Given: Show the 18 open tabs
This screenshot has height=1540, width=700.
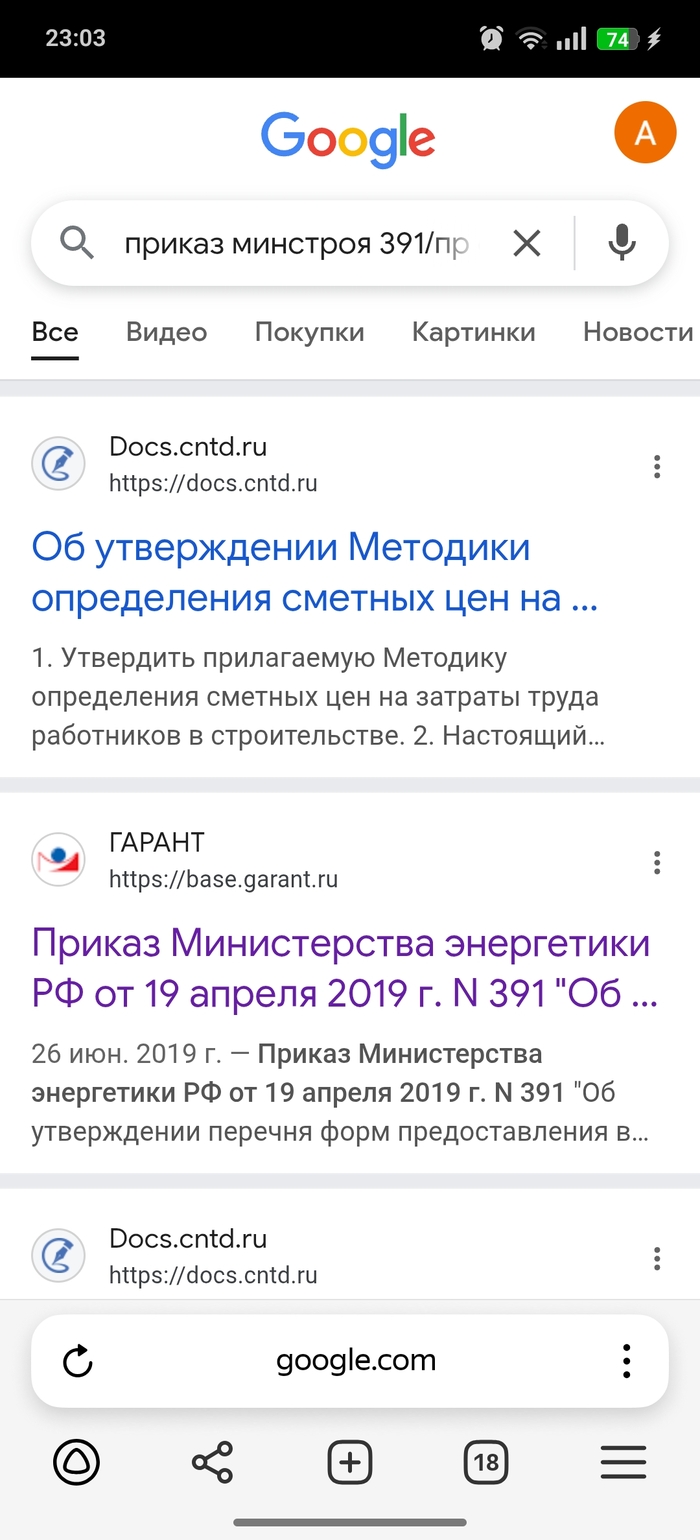Looking at the screenshot, I should [486, 1464].
